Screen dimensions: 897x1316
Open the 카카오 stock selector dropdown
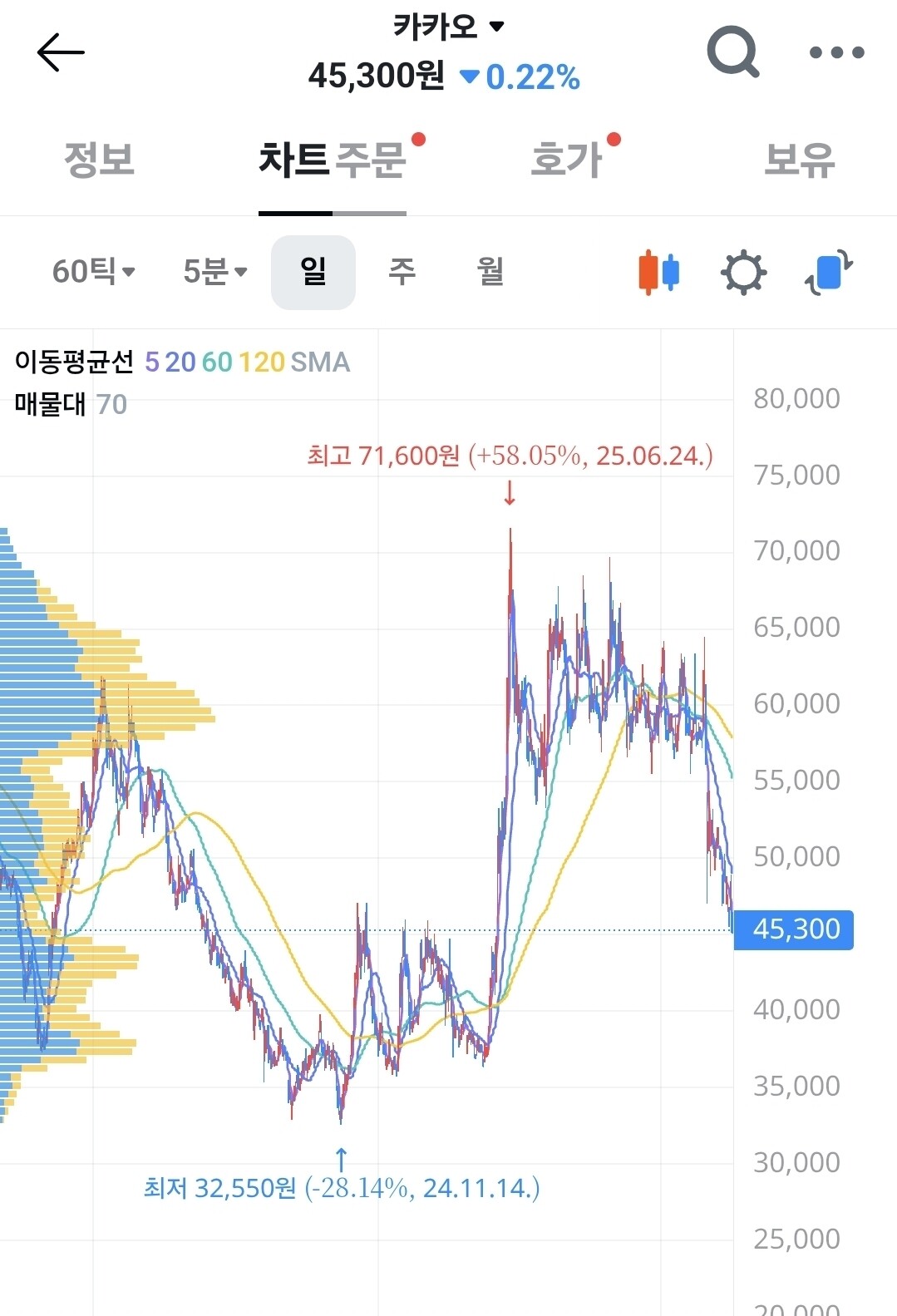coord(449,27)
